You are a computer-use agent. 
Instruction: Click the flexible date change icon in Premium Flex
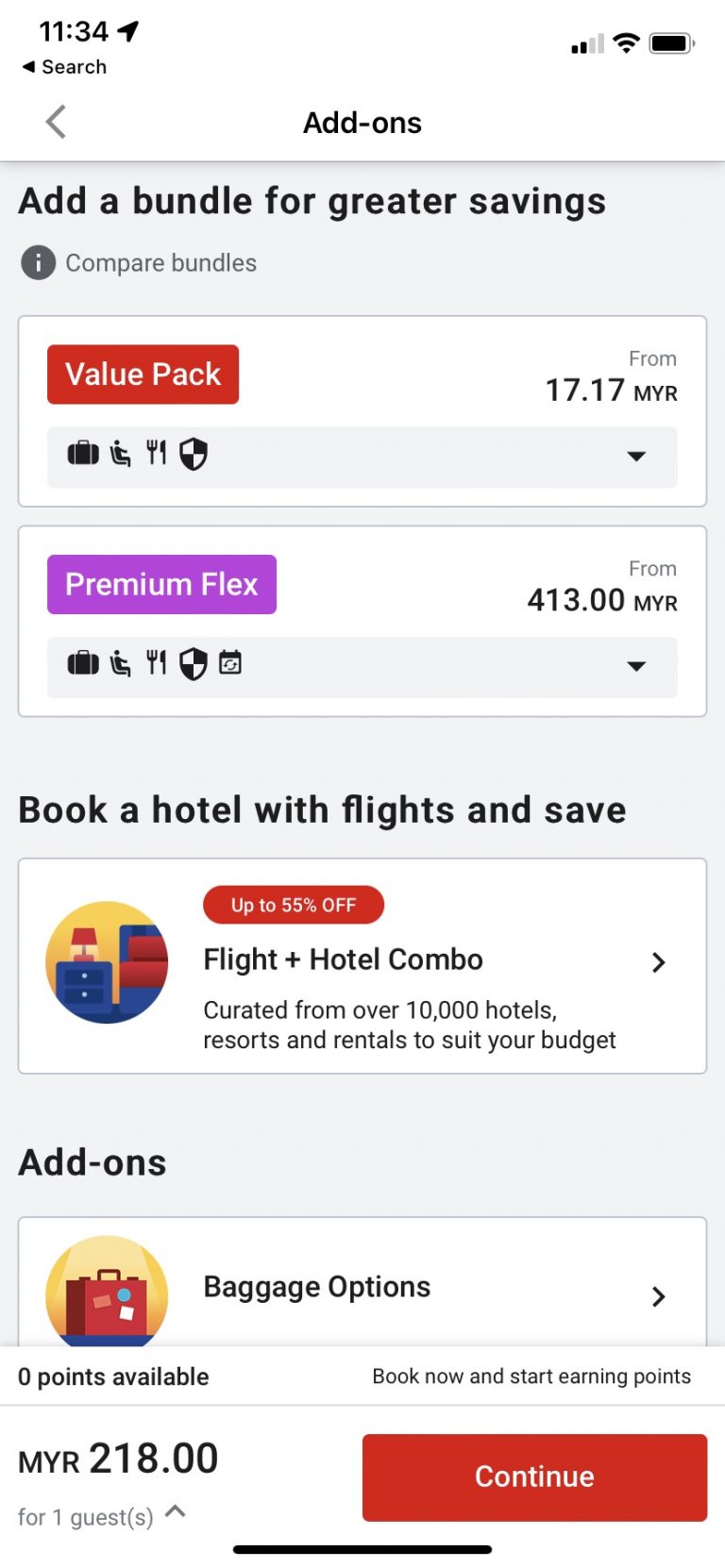click(228, 664)
